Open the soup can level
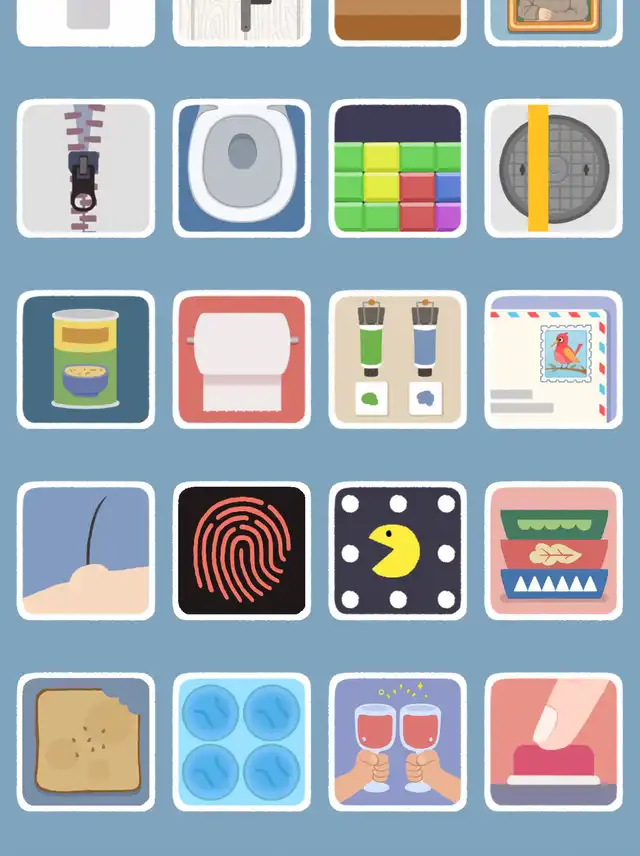 [86, 360]
